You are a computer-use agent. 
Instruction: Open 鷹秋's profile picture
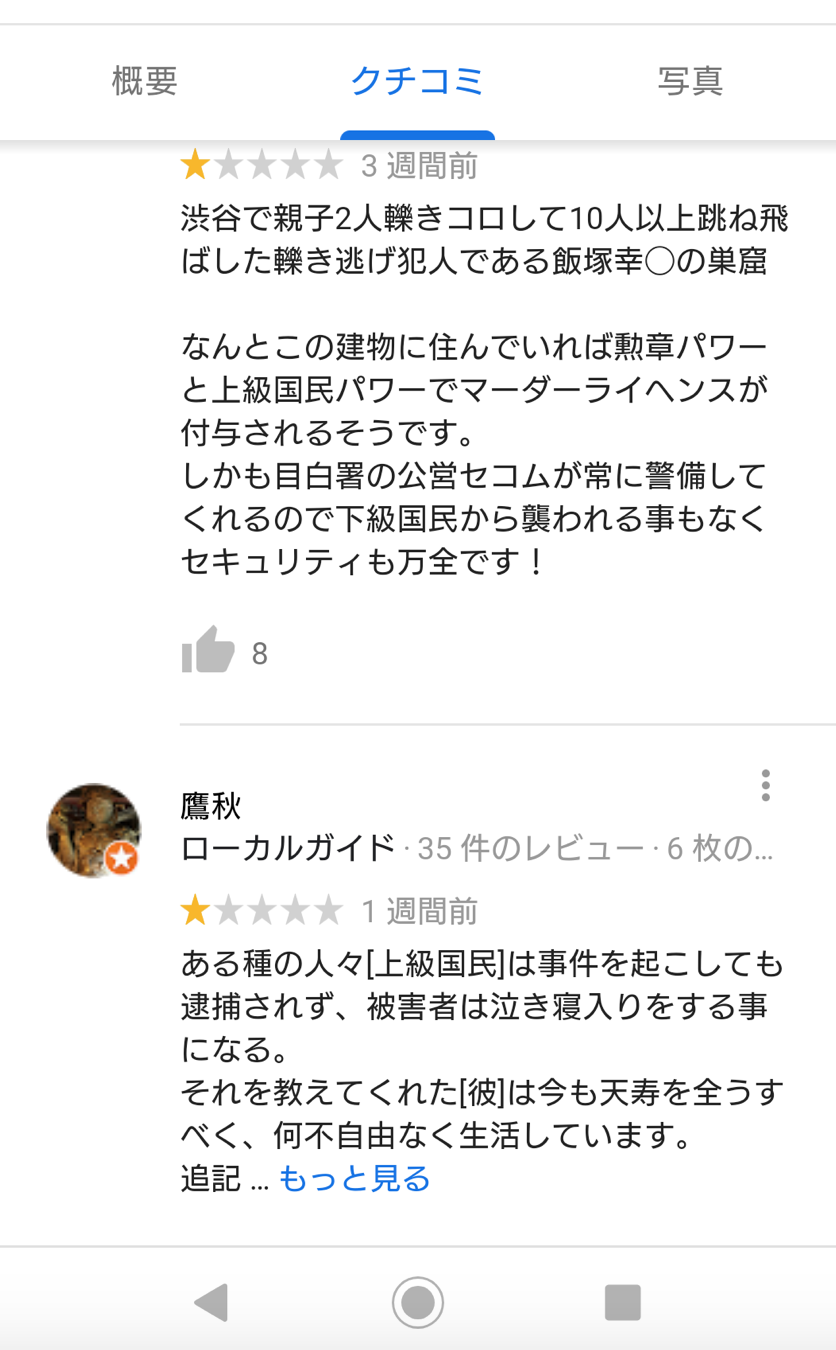click(94, 829)
